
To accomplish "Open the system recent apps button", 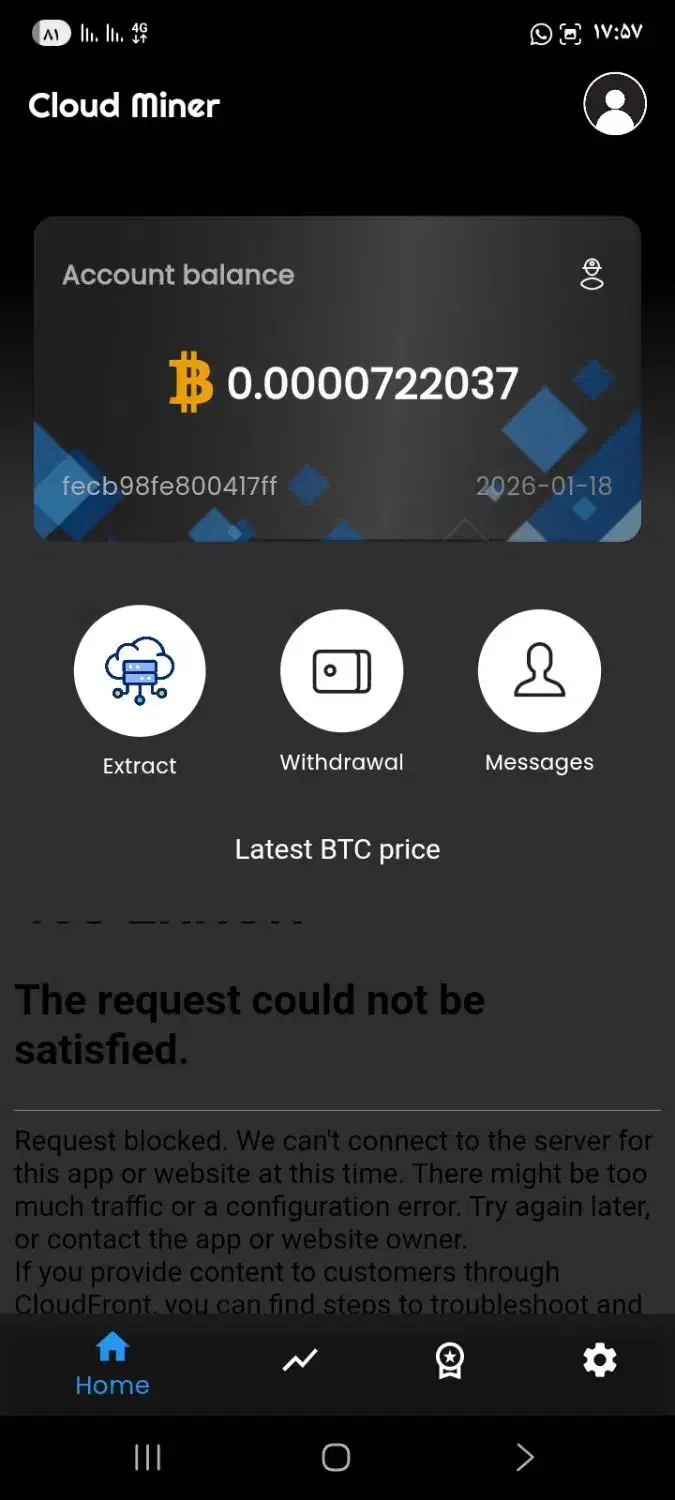I will click(x=148, y=1457).
